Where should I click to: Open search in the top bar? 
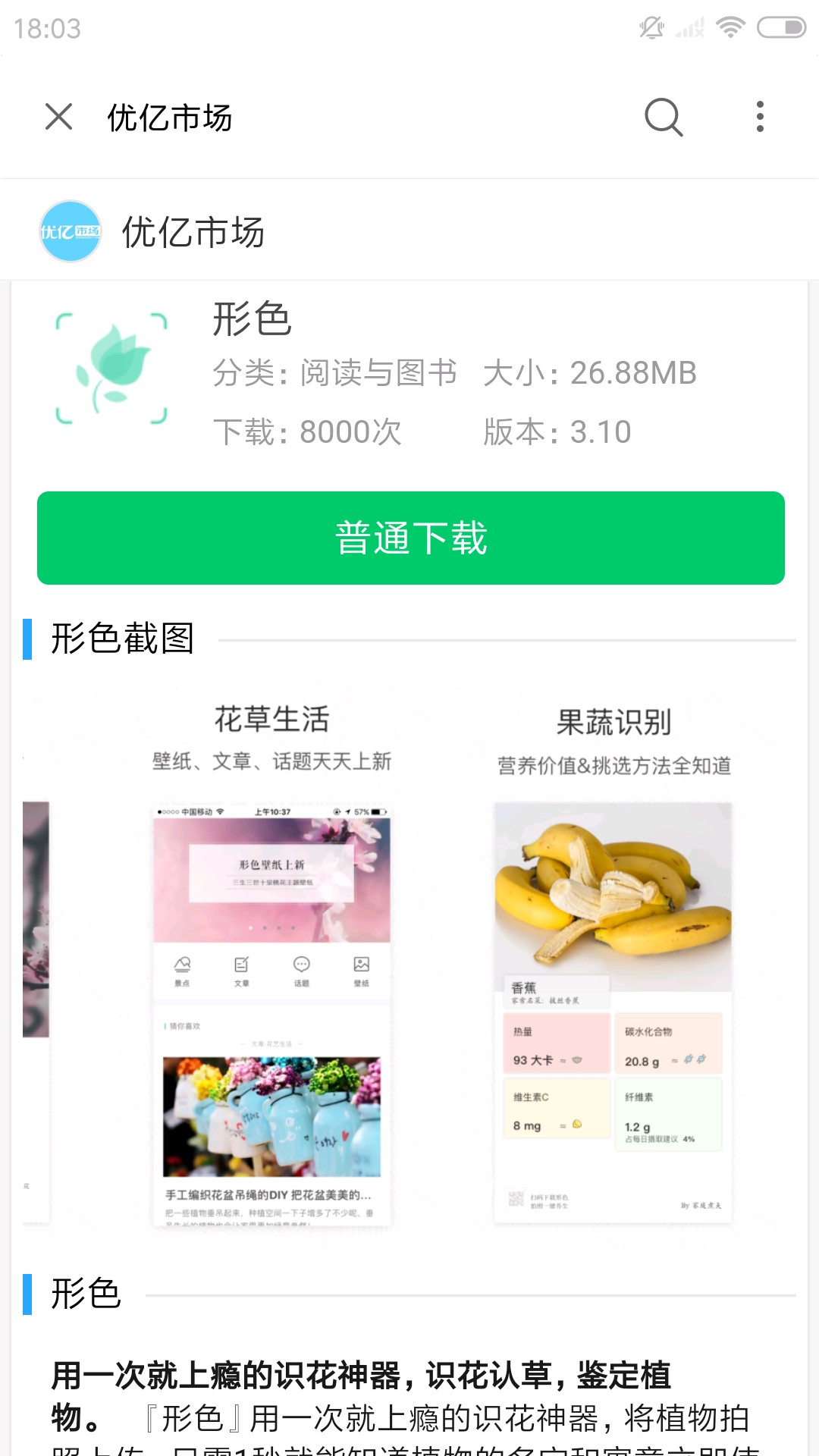coord(664,118)
